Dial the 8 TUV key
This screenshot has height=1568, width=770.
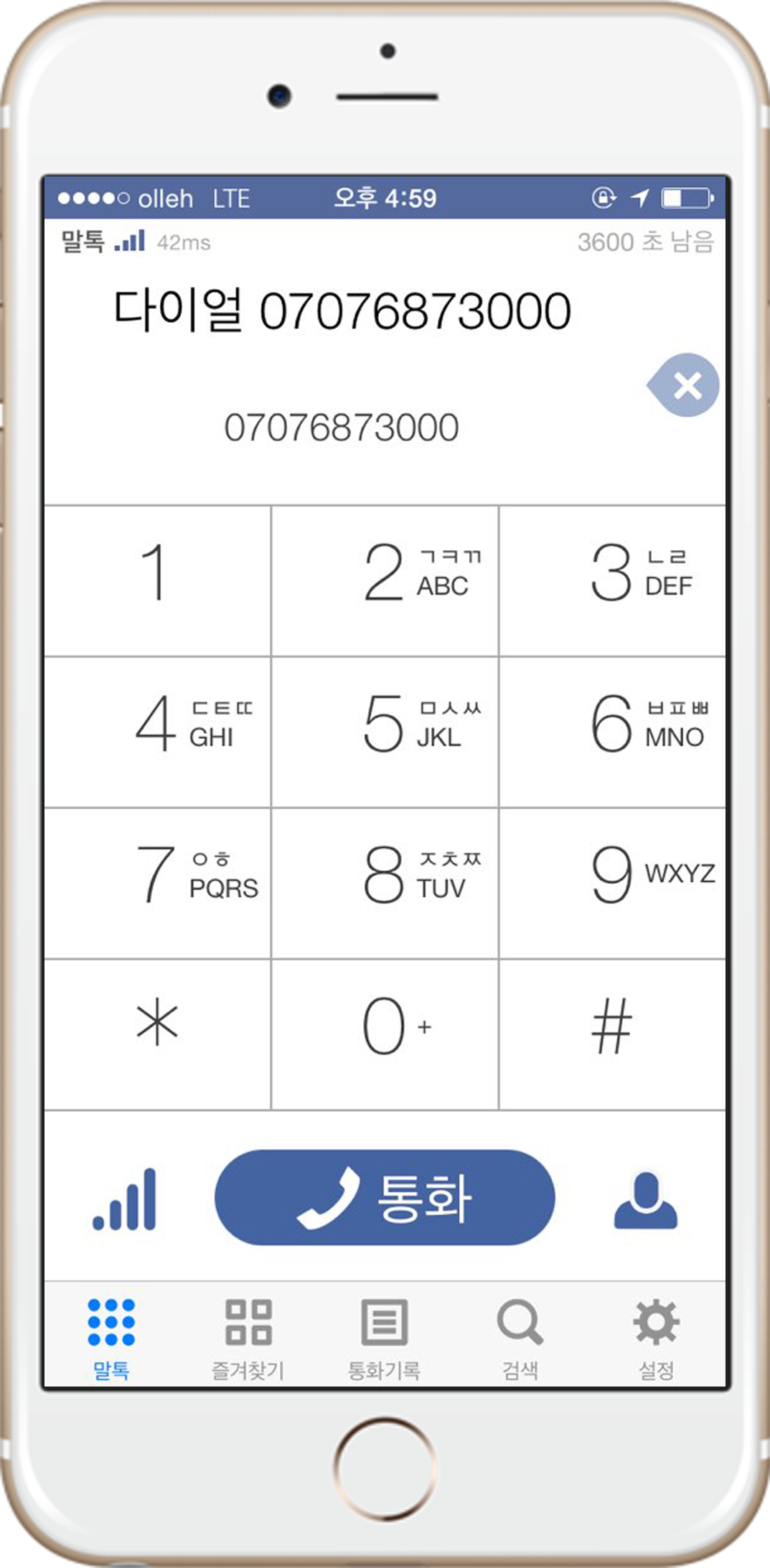pyautogui.click(x=385, y=882)
